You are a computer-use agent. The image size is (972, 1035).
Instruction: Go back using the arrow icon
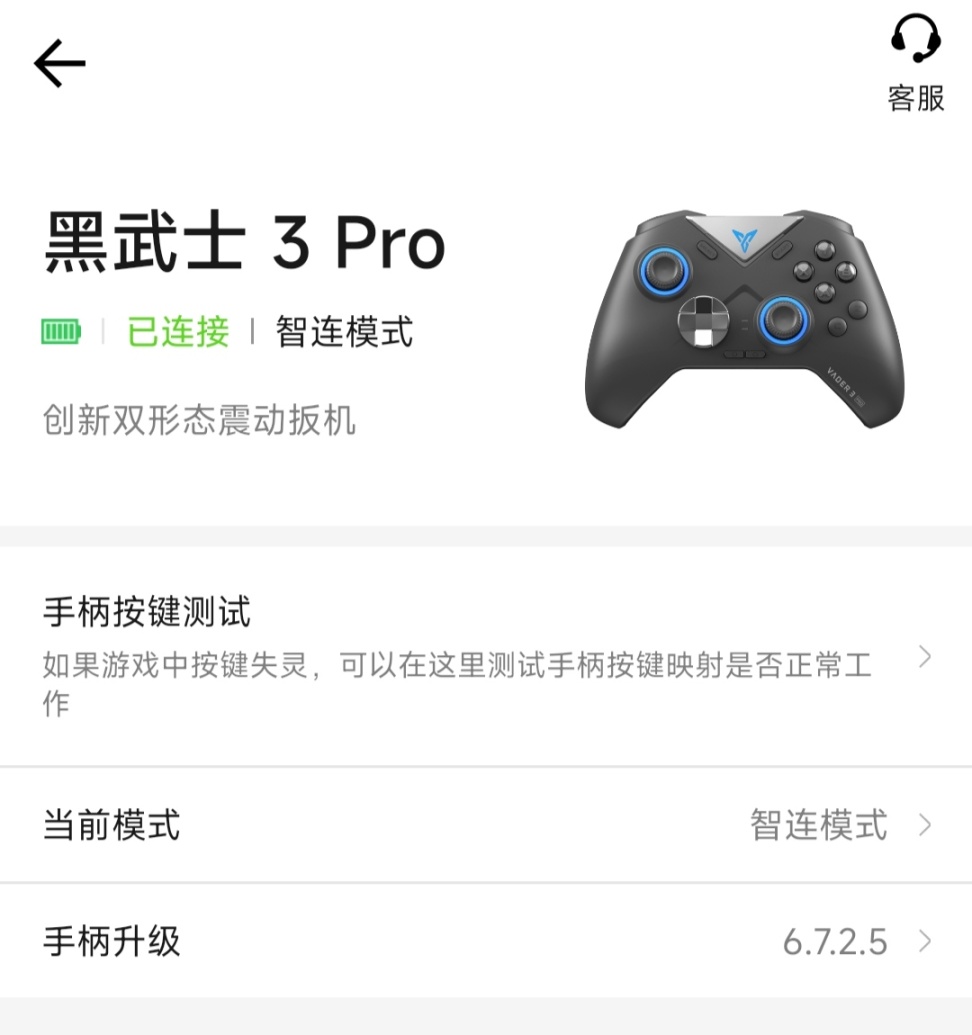pos(60,65)
